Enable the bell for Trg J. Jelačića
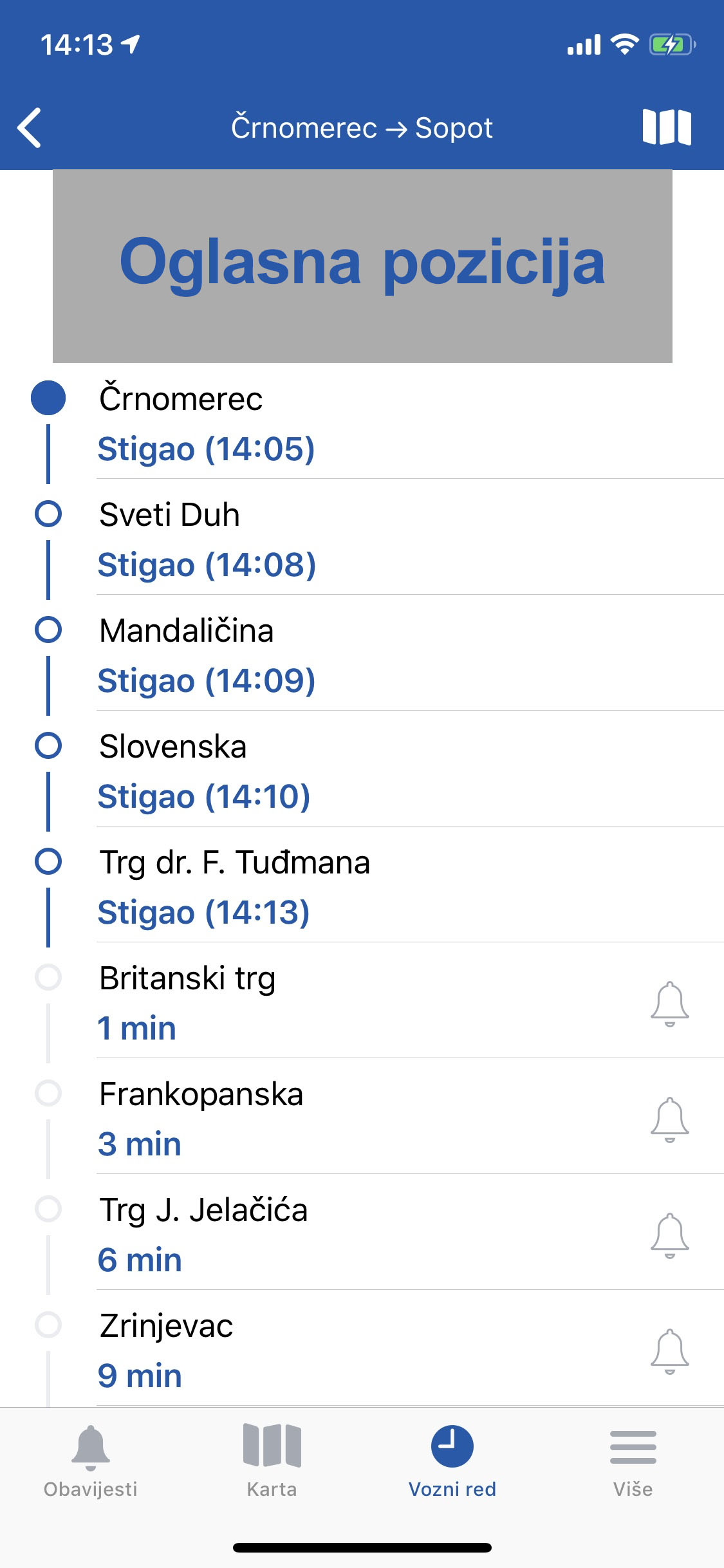This screenshot has height=1568, width=724. [x=669, y=1236]
